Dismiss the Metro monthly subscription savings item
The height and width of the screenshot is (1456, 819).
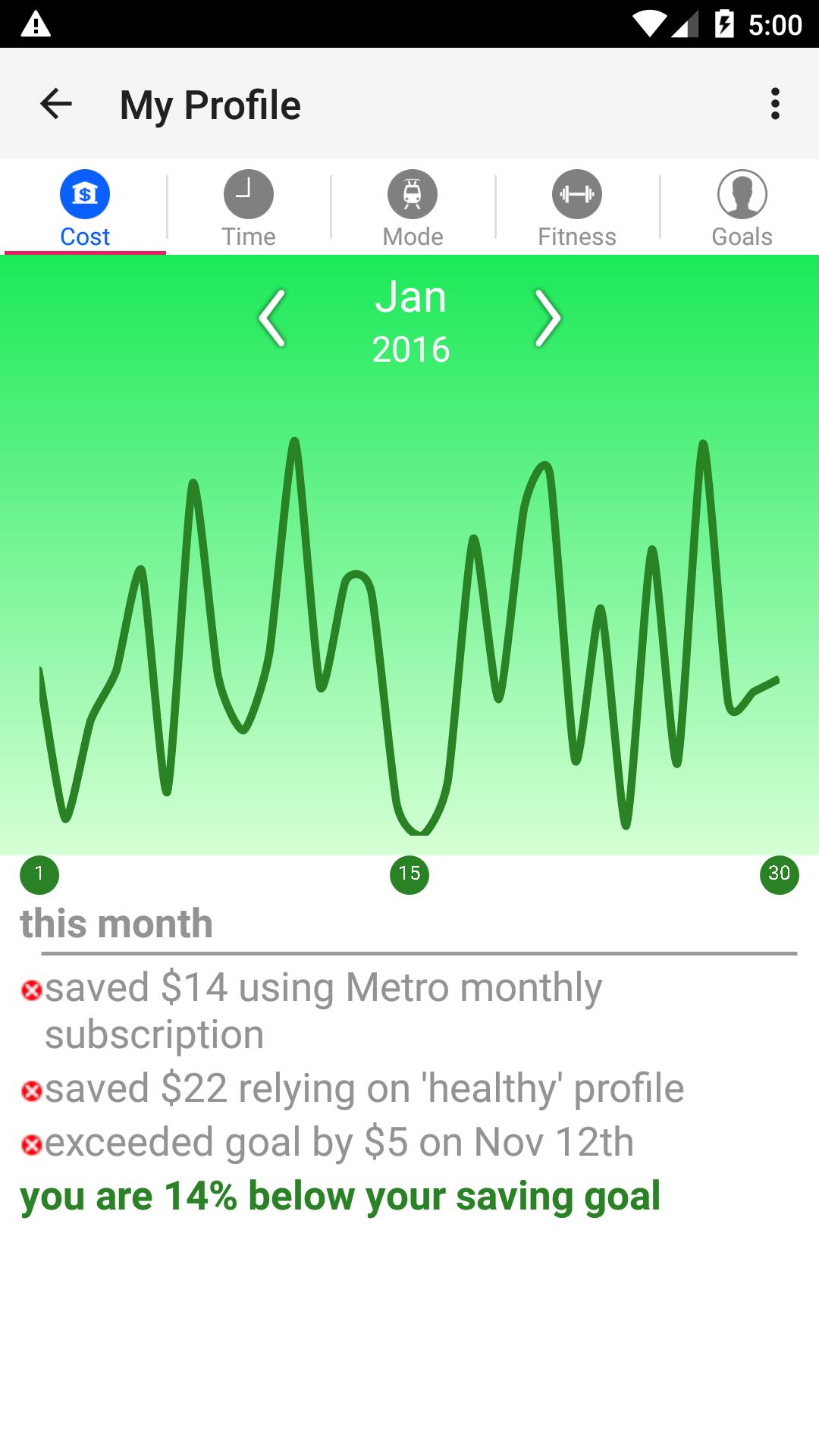tap(32, 990)
